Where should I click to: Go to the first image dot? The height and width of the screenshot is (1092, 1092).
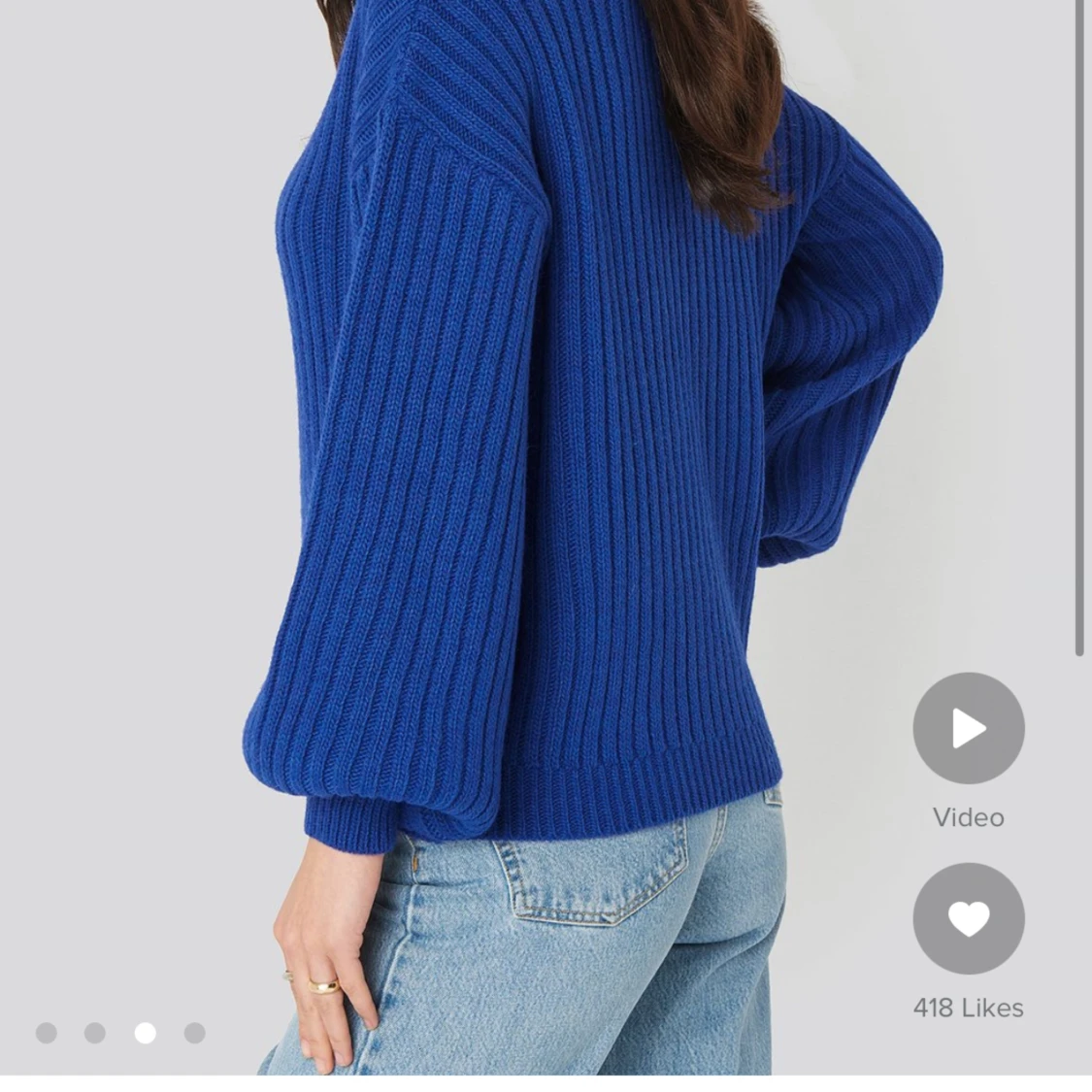point(46,1033)
